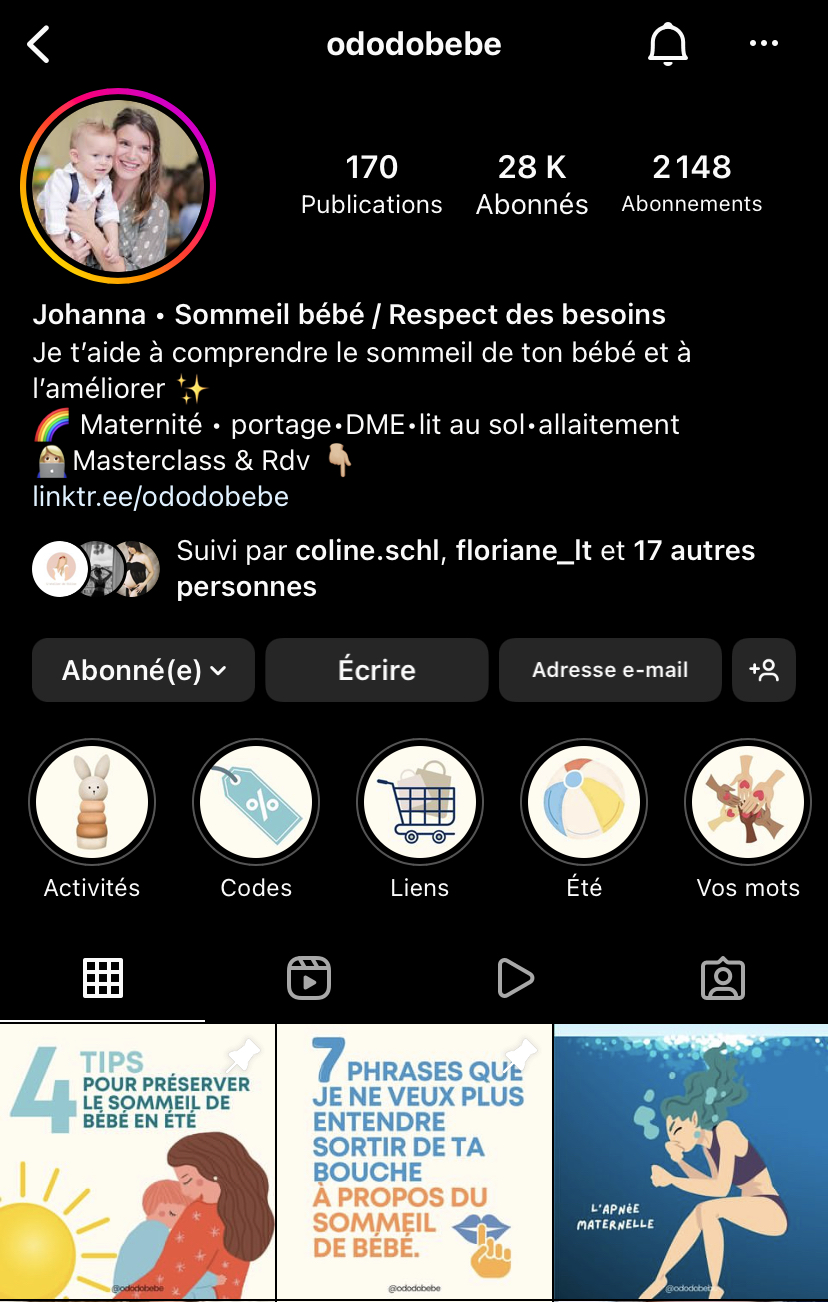Image resolution: width=828 pixels, height=1302 pixels.
Task: Expand the Abonné(e) dropdown
Action: tap(144, 670)
